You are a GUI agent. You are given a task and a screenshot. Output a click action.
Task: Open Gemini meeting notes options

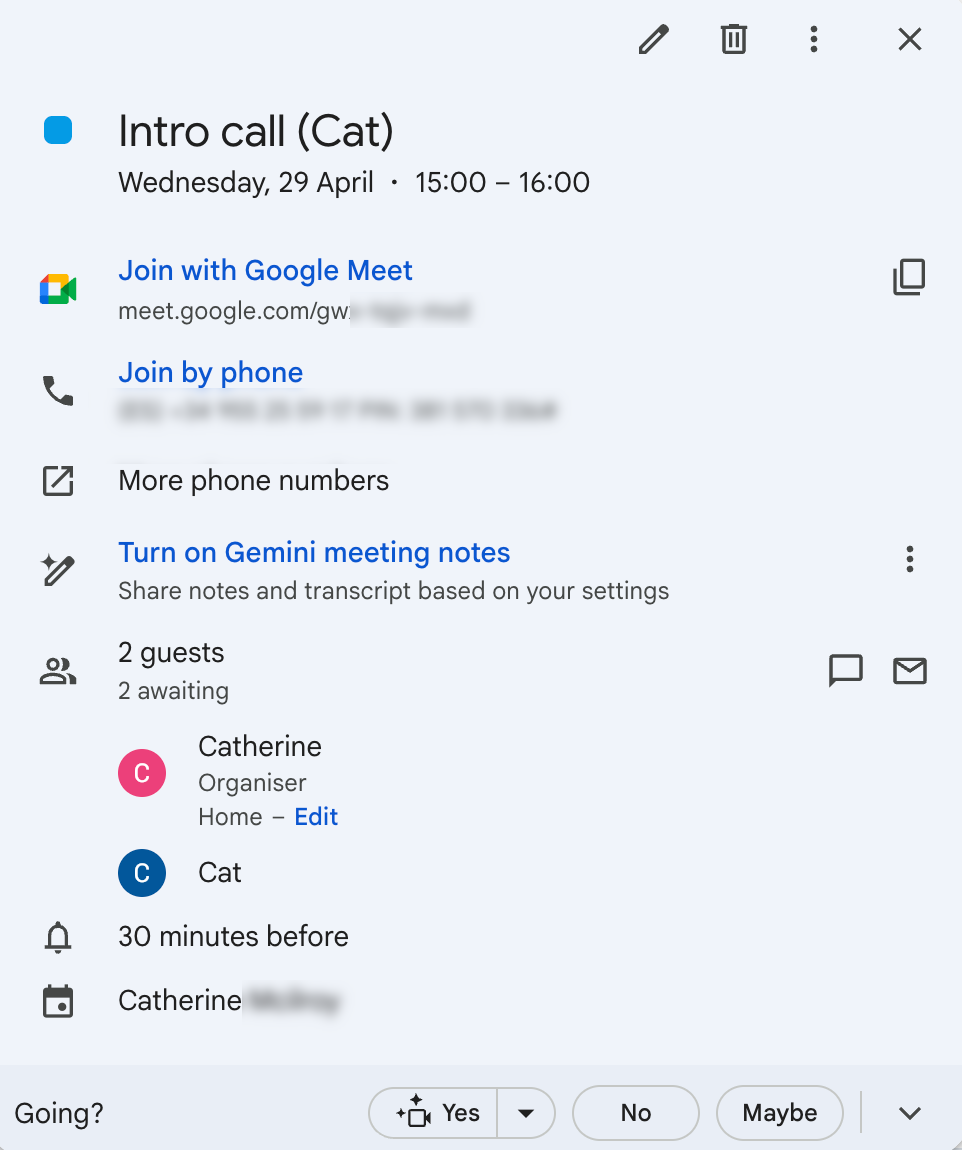(909, 559)
